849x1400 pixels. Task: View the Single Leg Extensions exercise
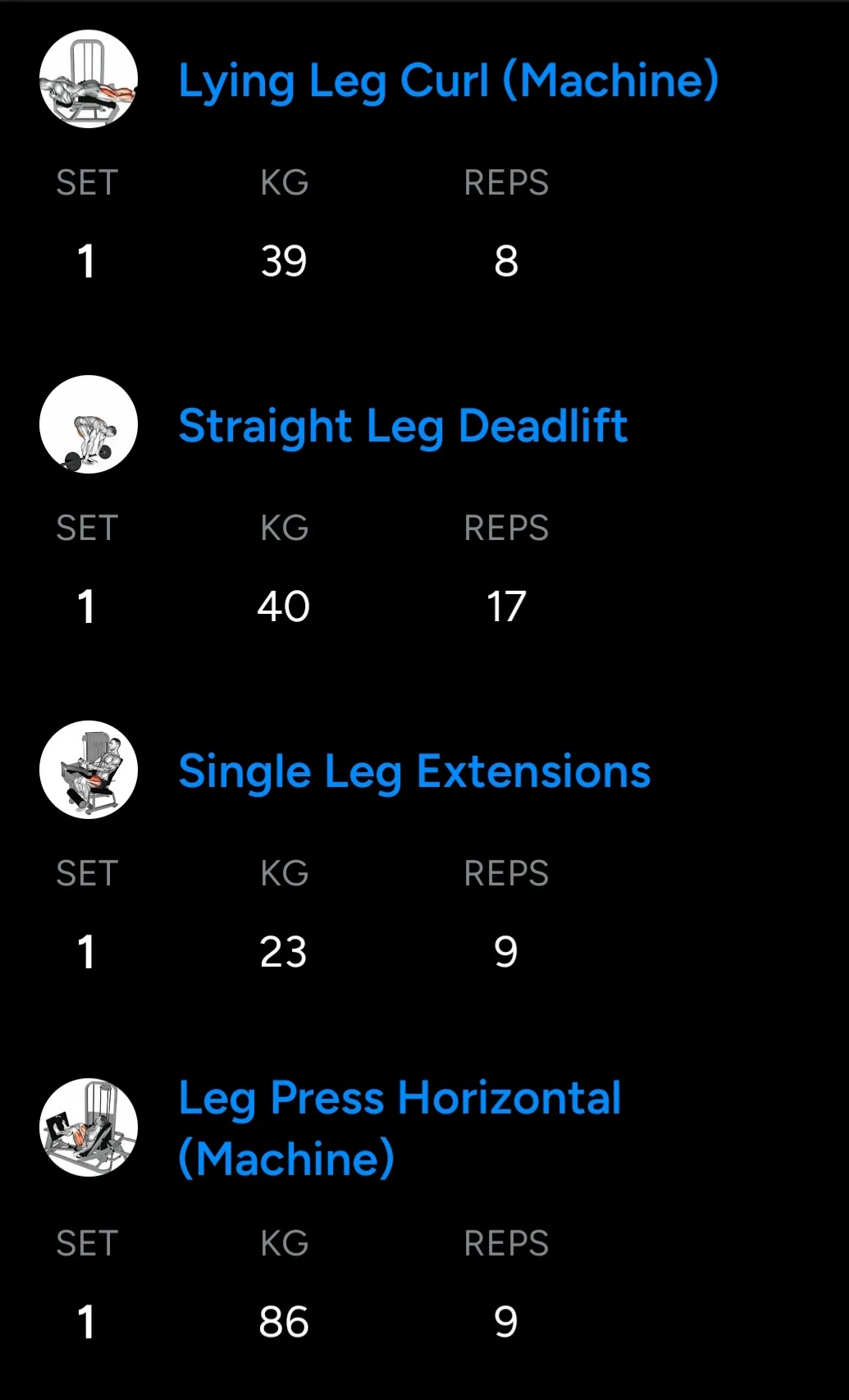[x=414, y=772]
